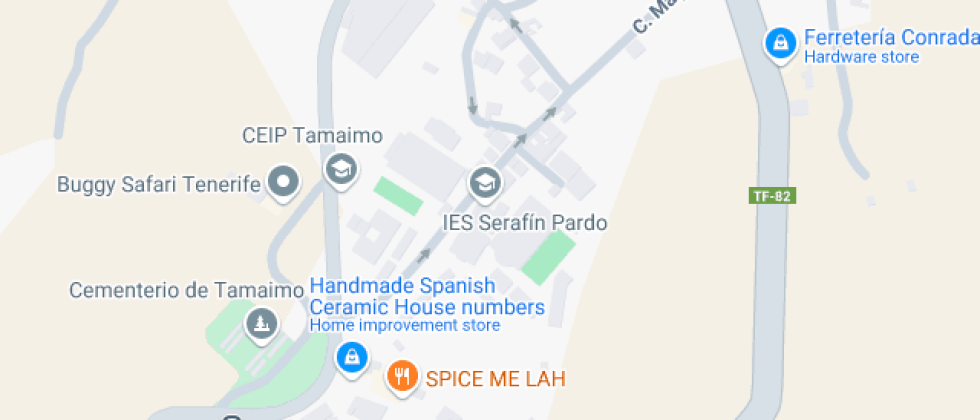The height and width of the screenshot is (420, 980).
Task: View the SPICE ME LAH restaurant pin
Action: pyautogui.click(x=403, y=377)
